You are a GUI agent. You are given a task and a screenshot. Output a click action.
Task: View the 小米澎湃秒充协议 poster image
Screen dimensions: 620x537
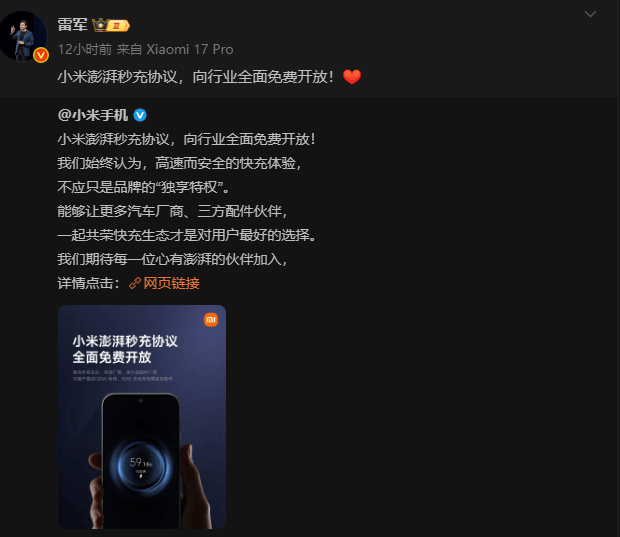[x=142, y=416]
